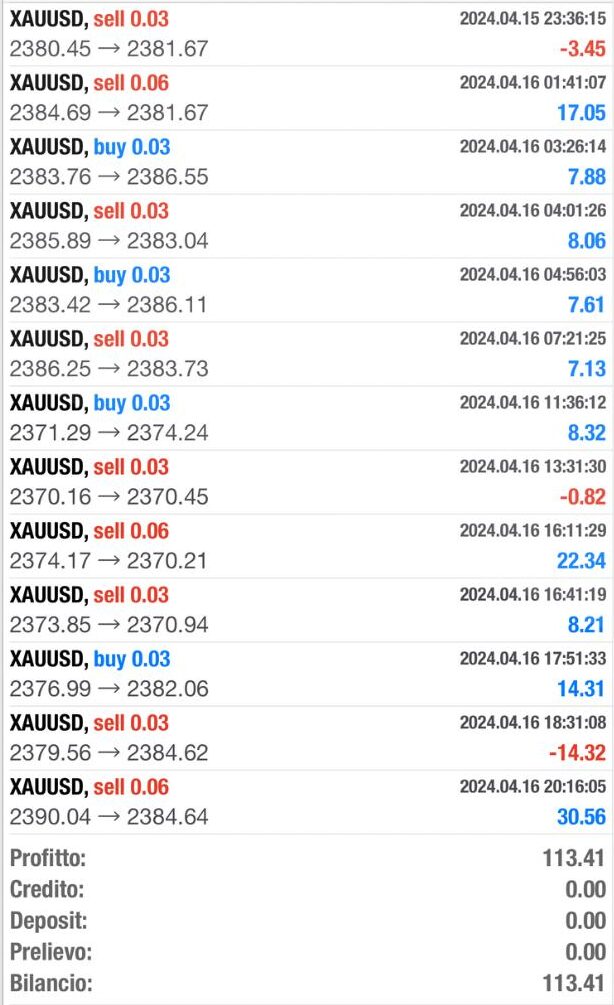614x1005 pixels.
Task: Select the sell trade with -14.32 loss
Action: point(307,739)
